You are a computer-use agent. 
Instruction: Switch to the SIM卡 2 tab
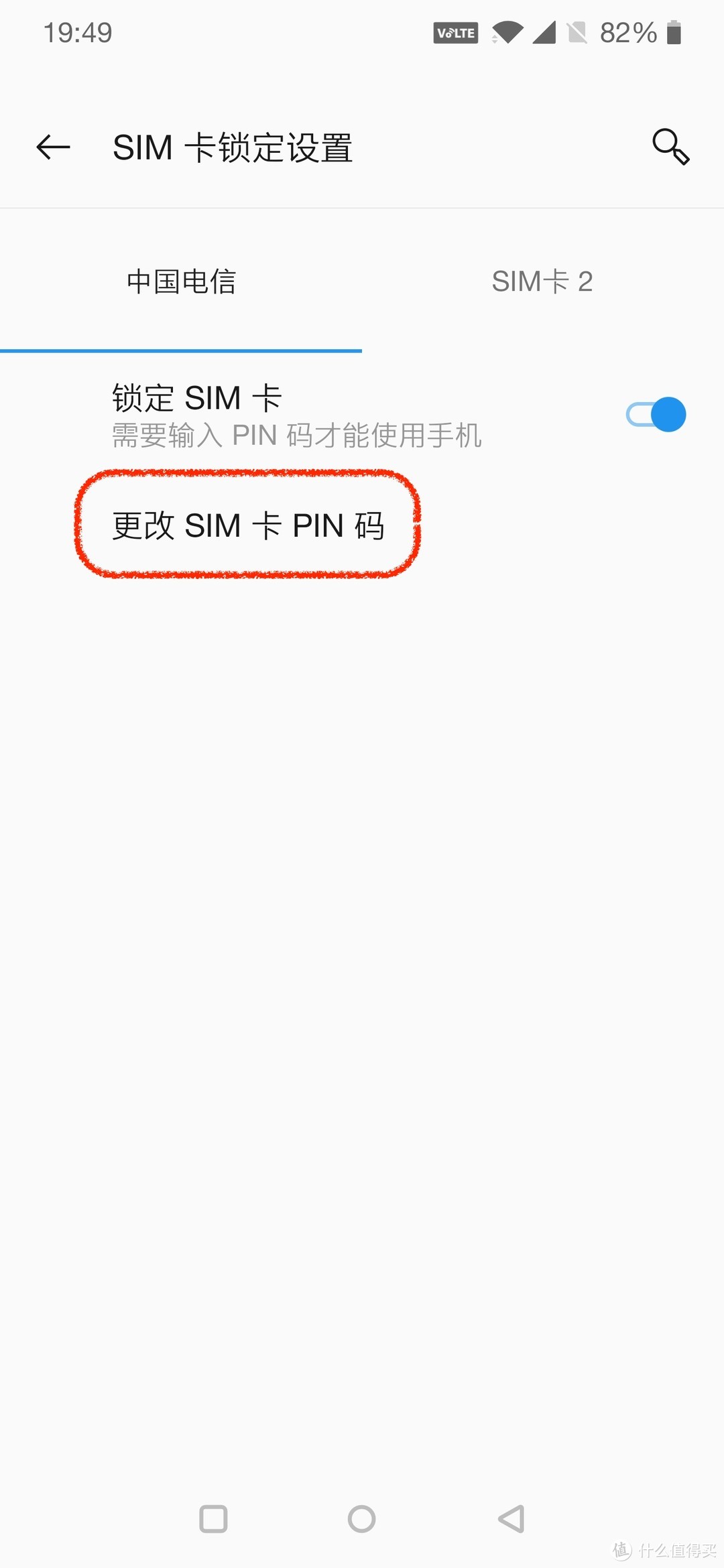542,281
